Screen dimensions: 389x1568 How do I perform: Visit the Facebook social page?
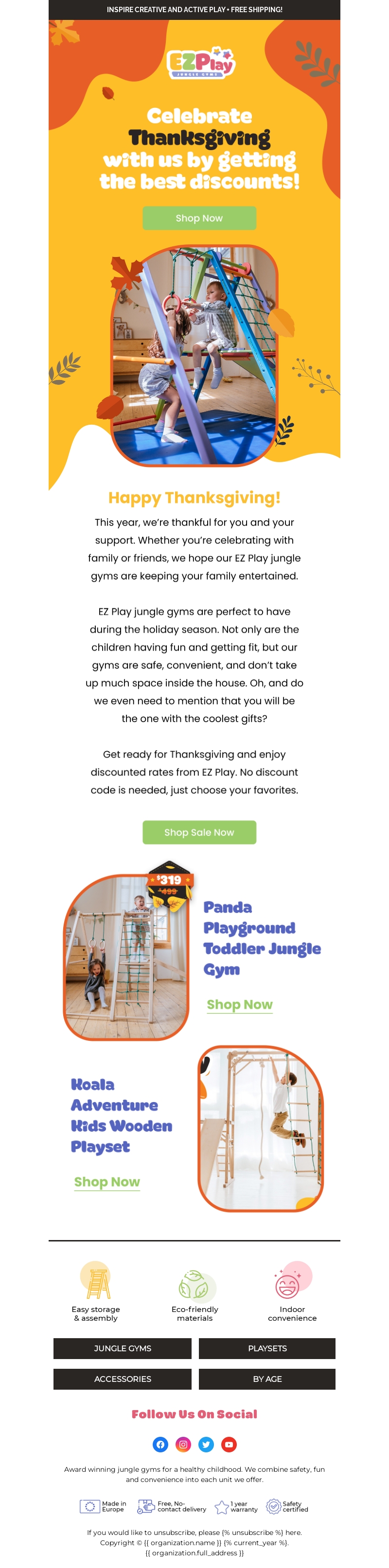click(x=160, y=1445)
